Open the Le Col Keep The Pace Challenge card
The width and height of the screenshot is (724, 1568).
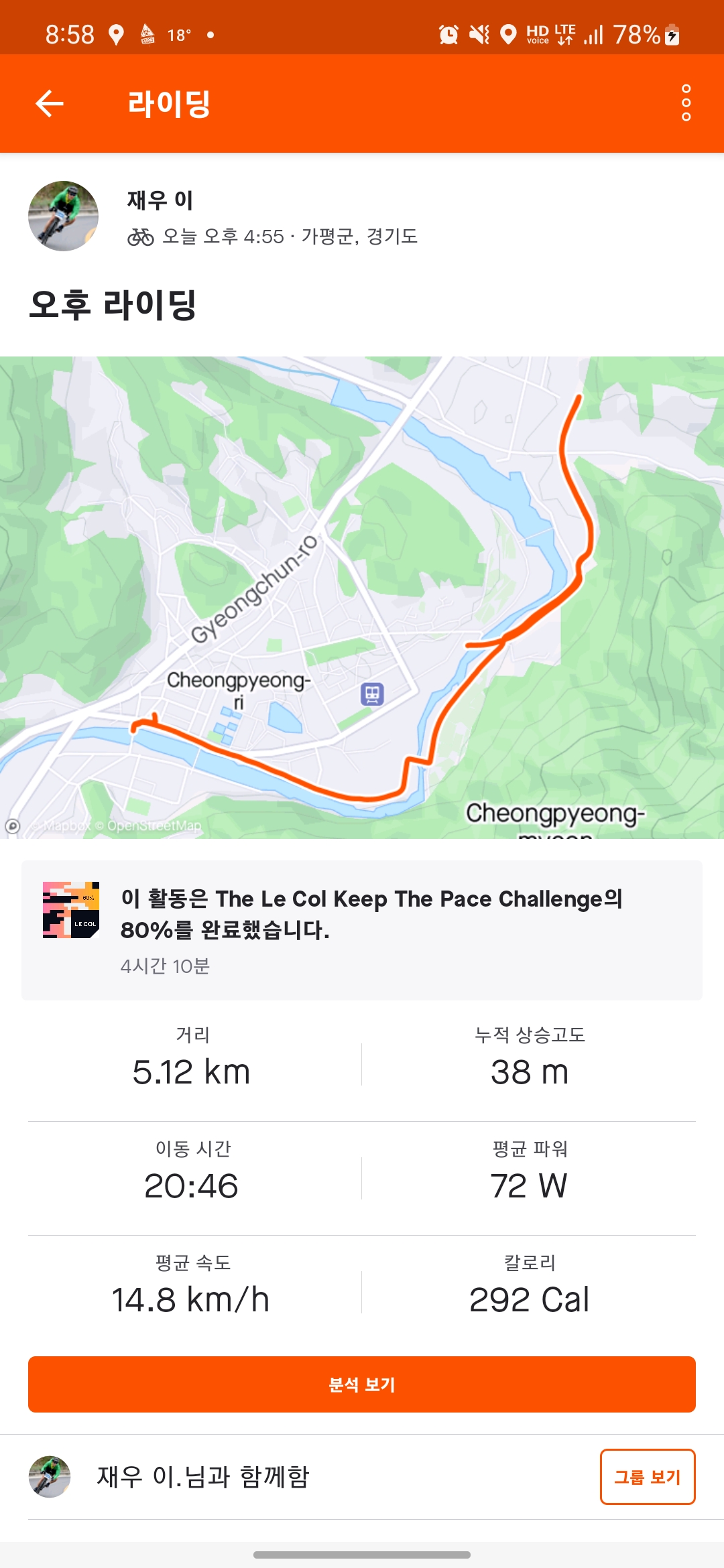362,930
